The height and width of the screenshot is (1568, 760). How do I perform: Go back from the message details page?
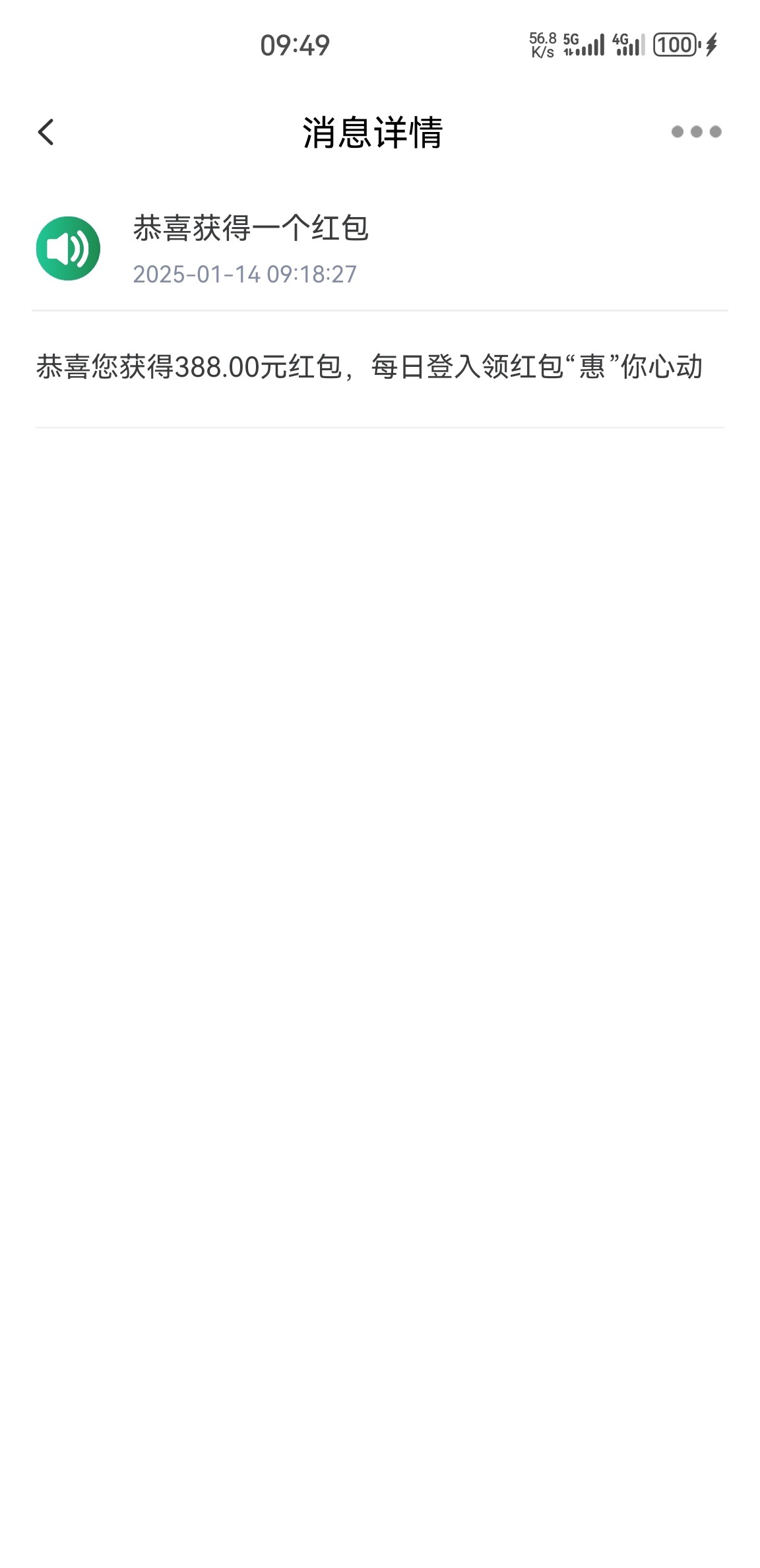tap(46, 132)
